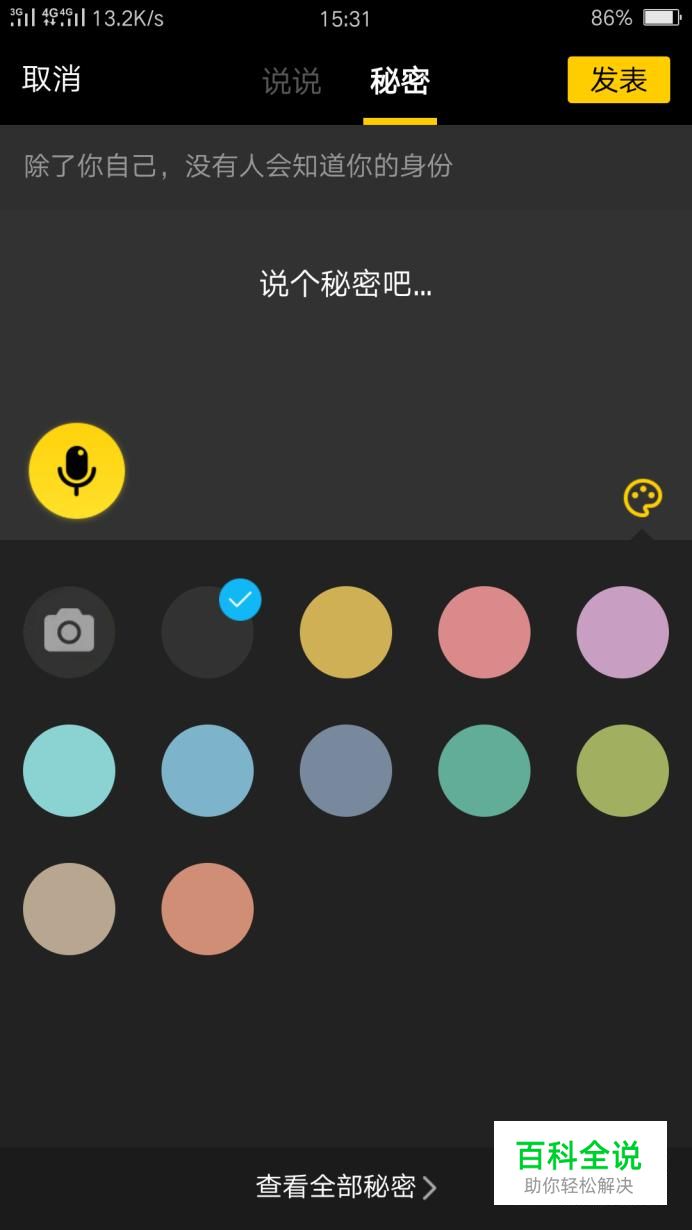Select the beige tan background color
The height and width of the screenshot is (1230, 692).
pos(69,909)
